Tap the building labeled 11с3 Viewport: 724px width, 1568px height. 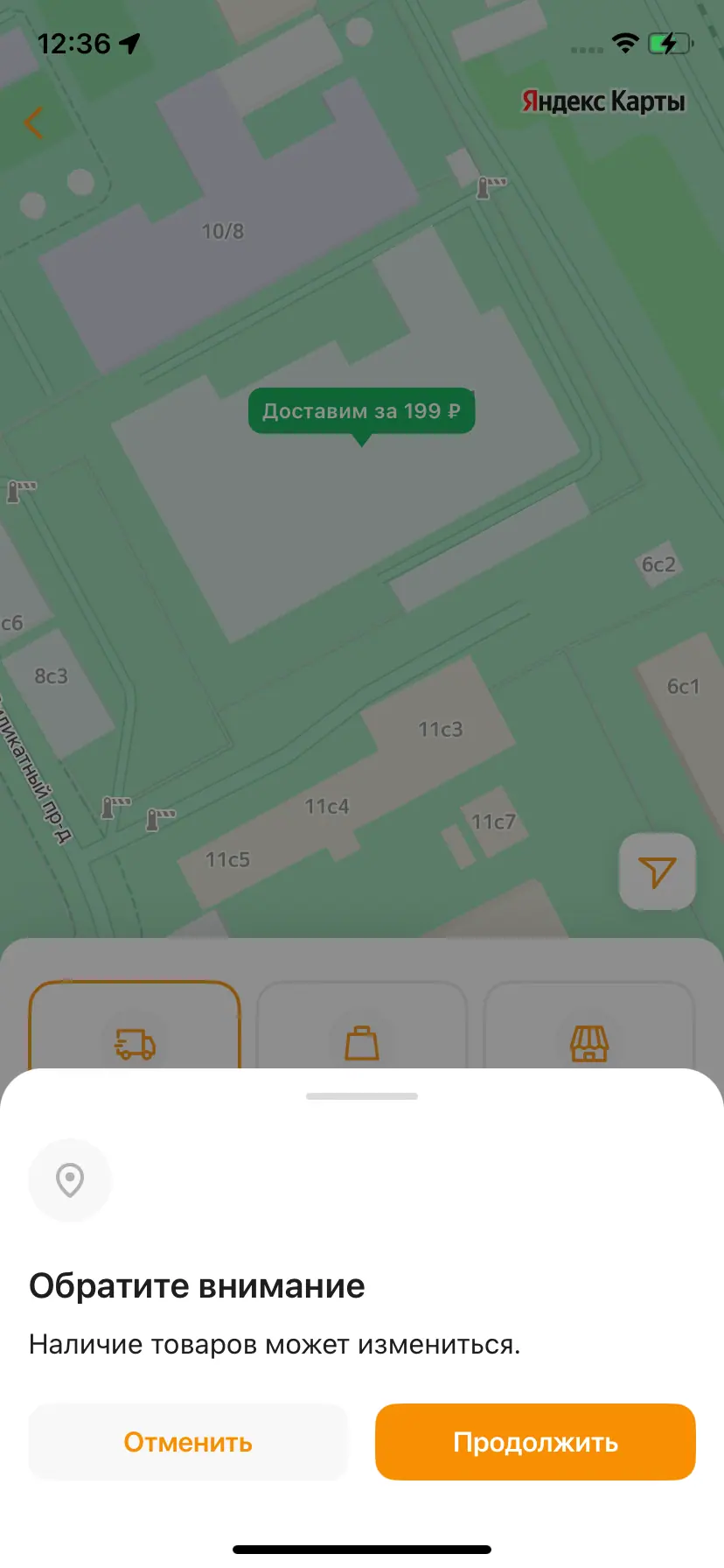(440, 728)
